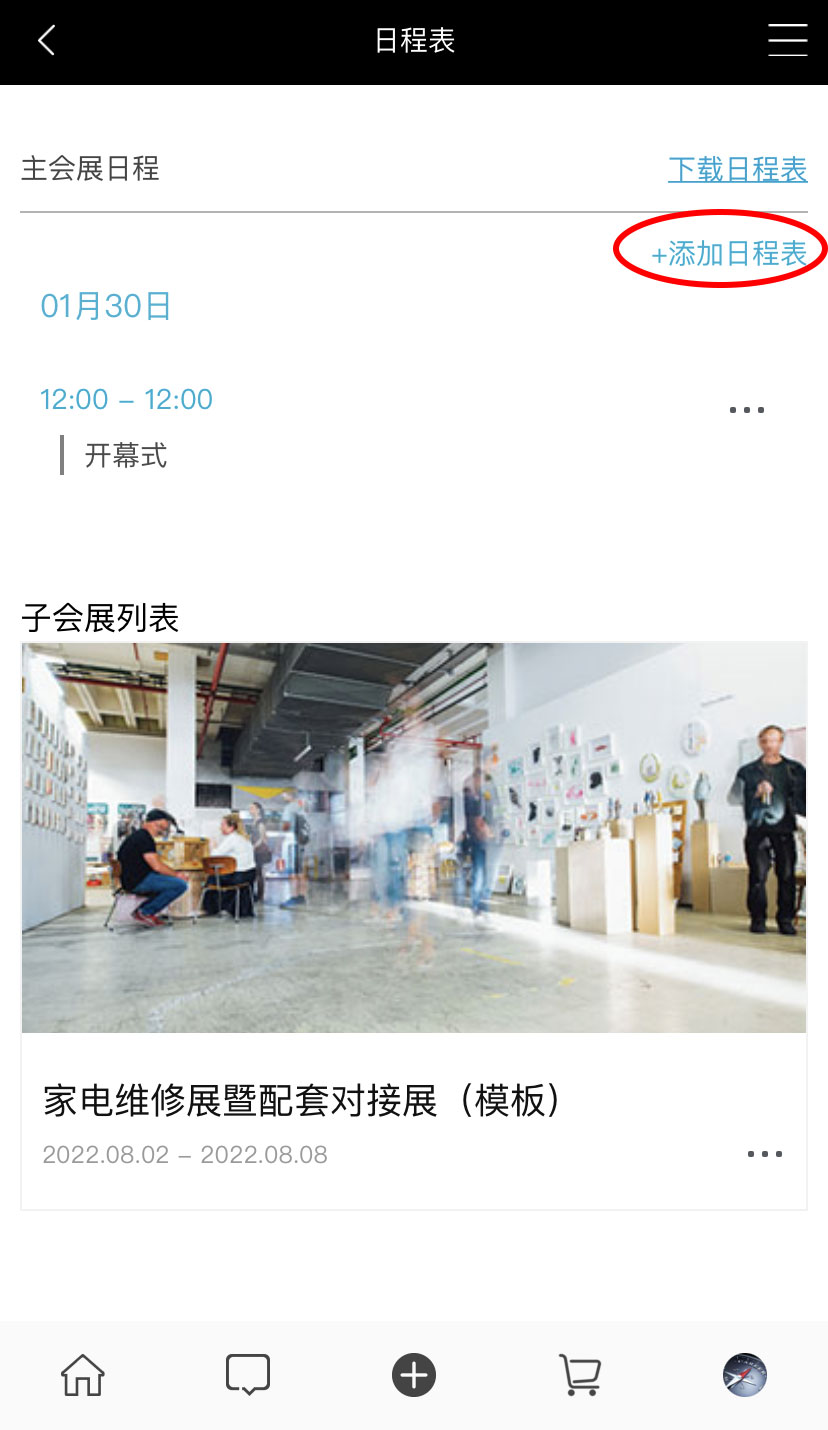
Task: Add a schedule via +添加日程表
Action: point(729,253)
